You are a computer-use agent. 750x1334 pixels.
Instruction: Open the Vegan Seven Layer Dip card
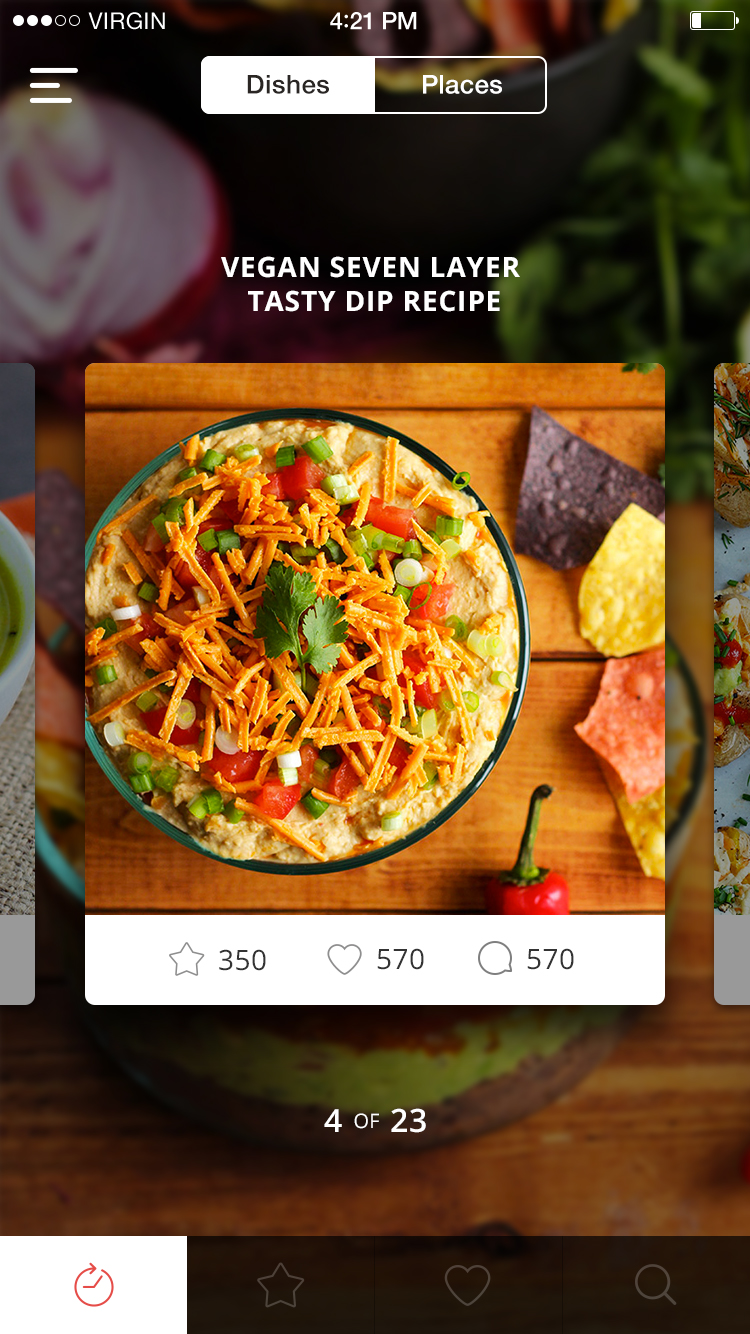tap(375, 638)
